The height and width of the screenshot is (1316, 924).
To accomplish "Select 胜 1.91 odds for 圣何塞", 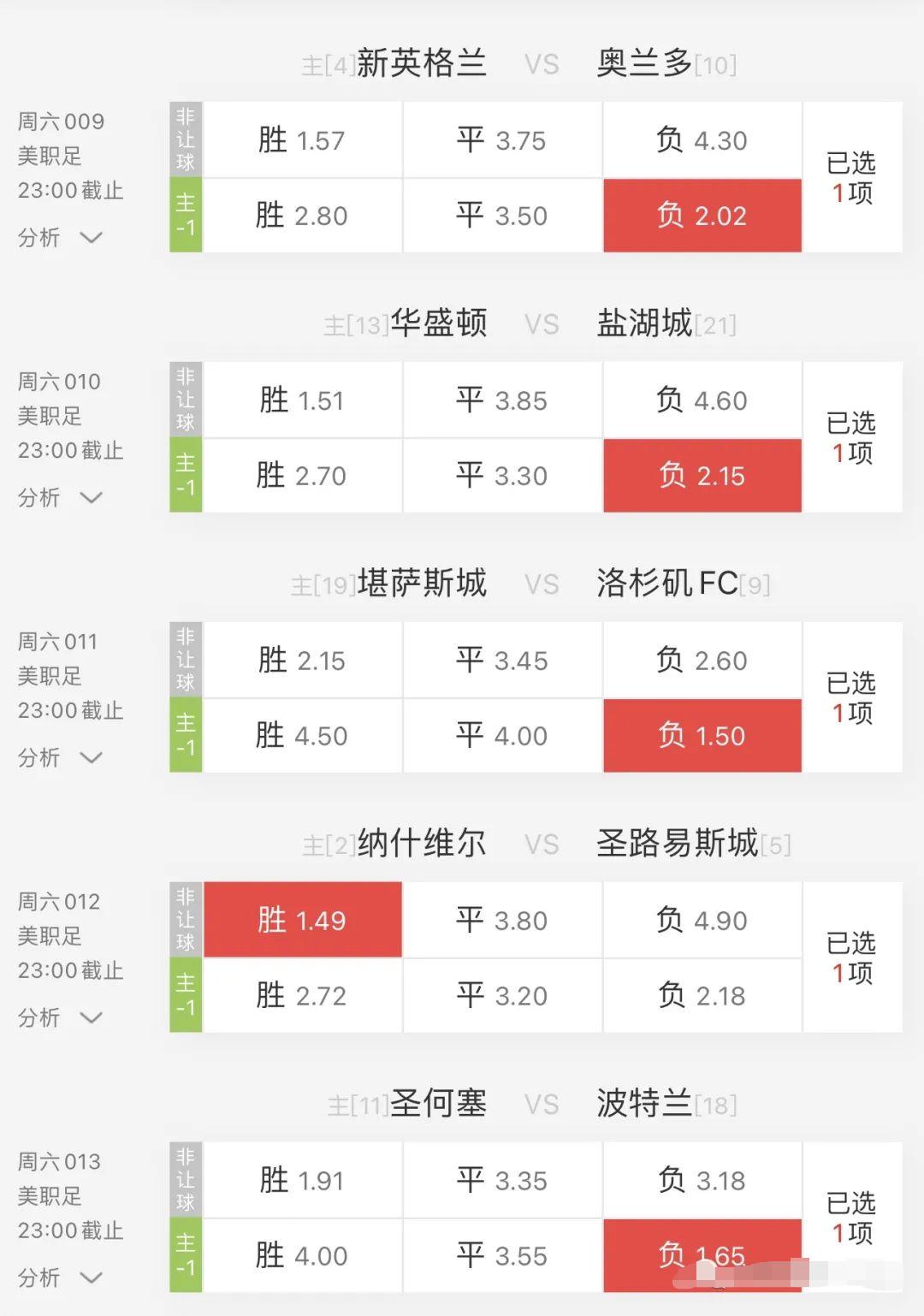I will [x=303, y=1180].
